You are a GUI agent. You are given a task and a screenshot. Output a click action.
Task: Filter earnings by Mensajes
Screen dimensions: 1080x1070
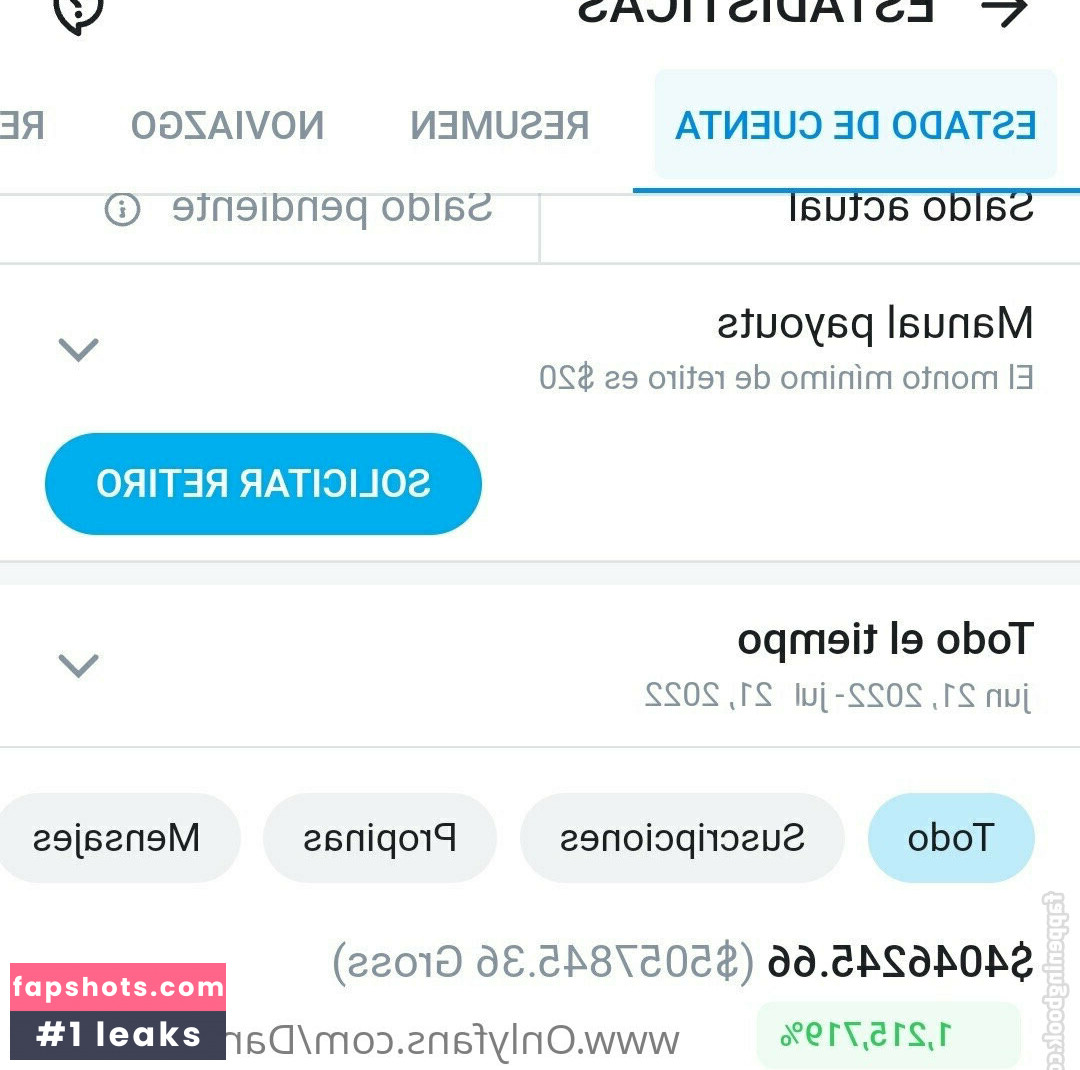click(x=116, y=838)
